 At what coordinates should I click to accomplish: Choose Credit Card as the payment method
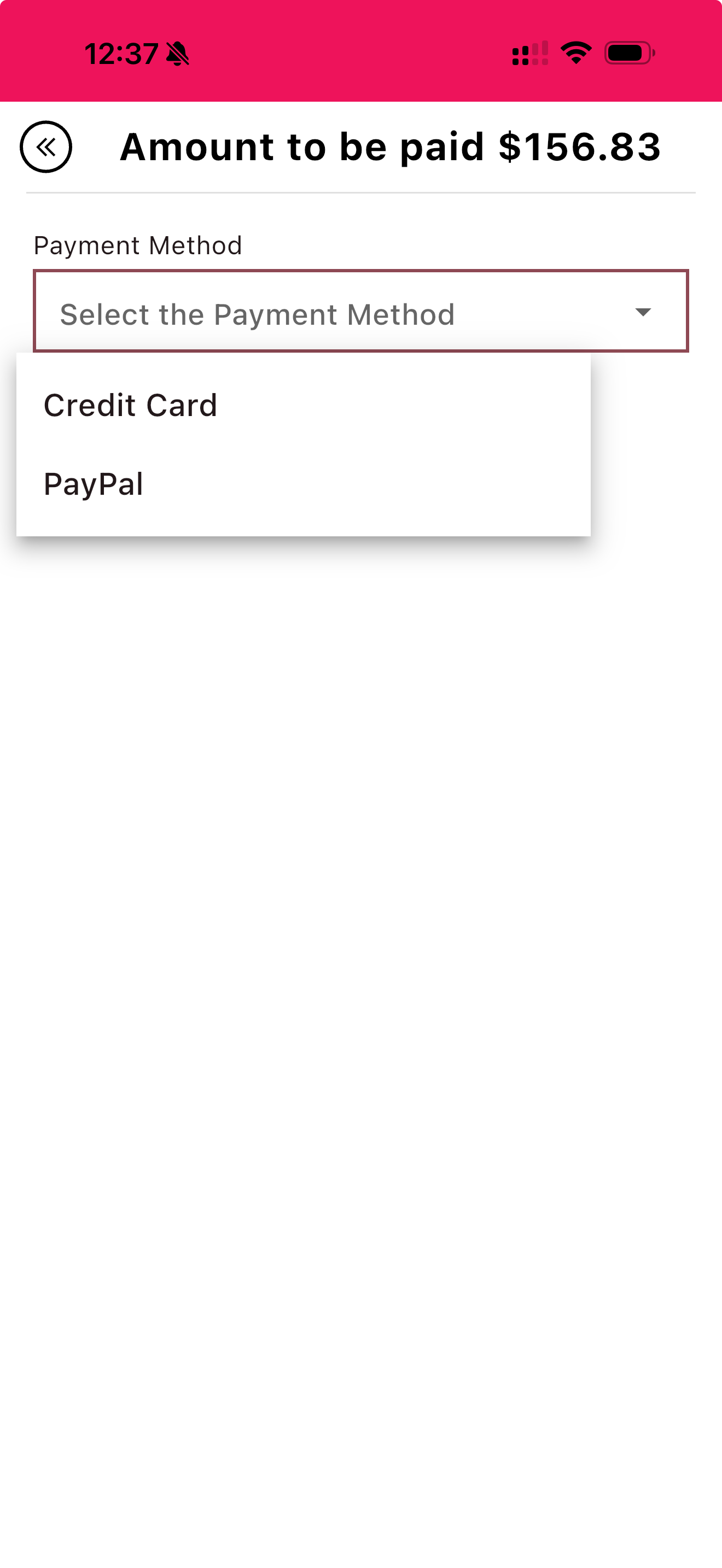tap(130, 405)
